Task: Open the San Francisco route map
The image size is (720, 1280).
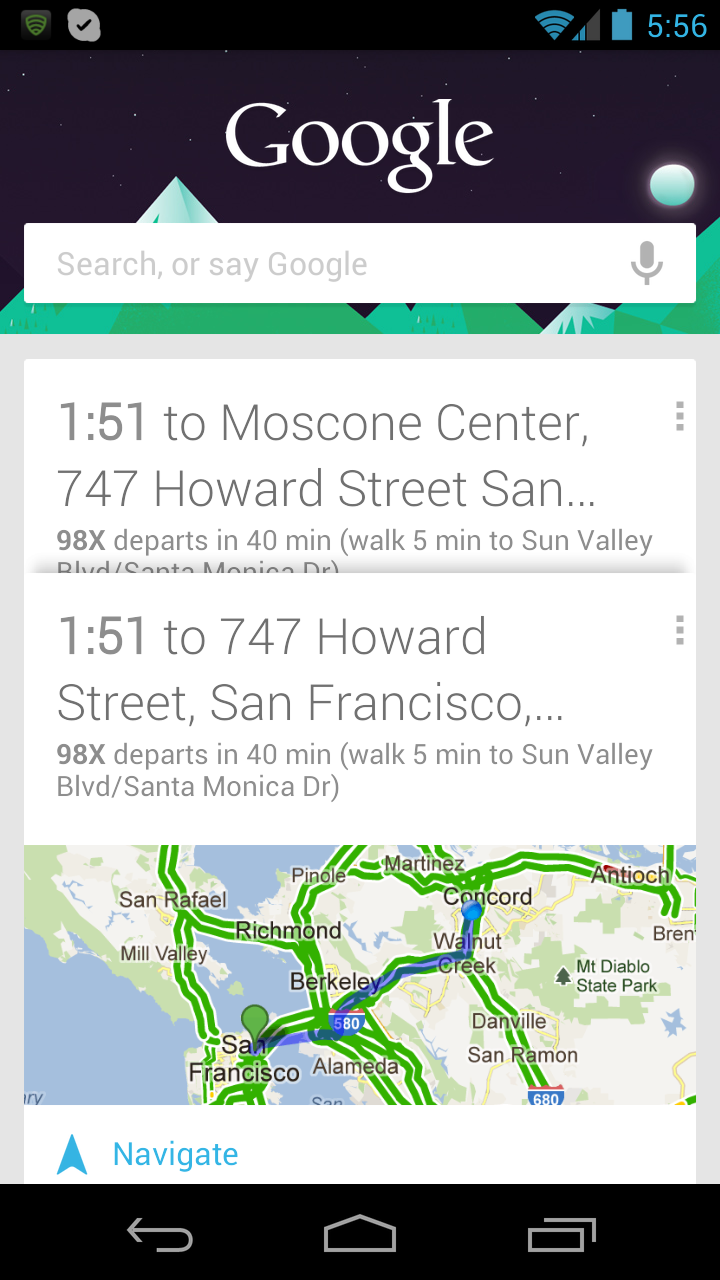Action: [360, 975]
